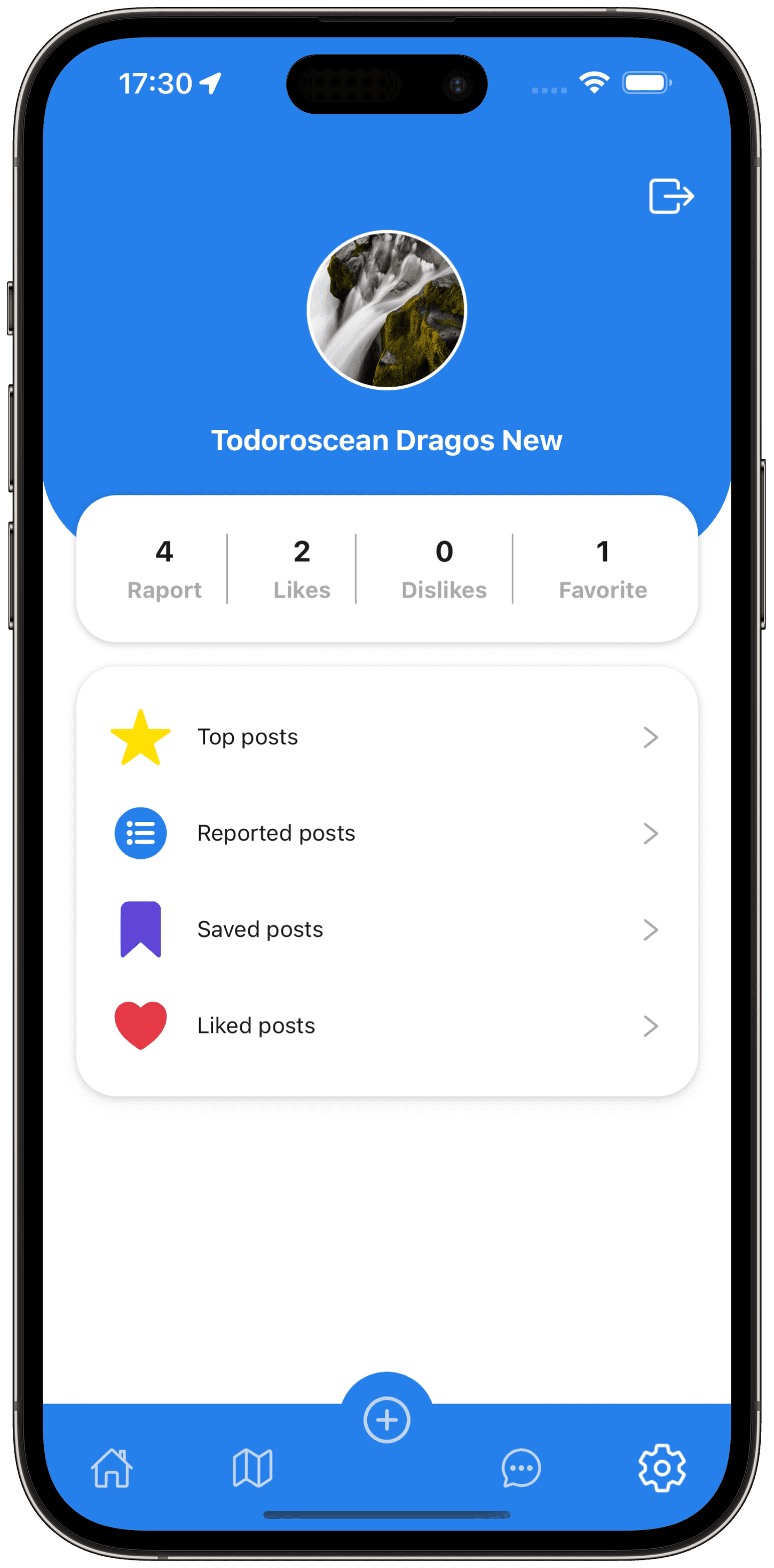The image size is (774, 1568).
Task: Tap the red heart Liked posts icon
Action: point(140,1025)
